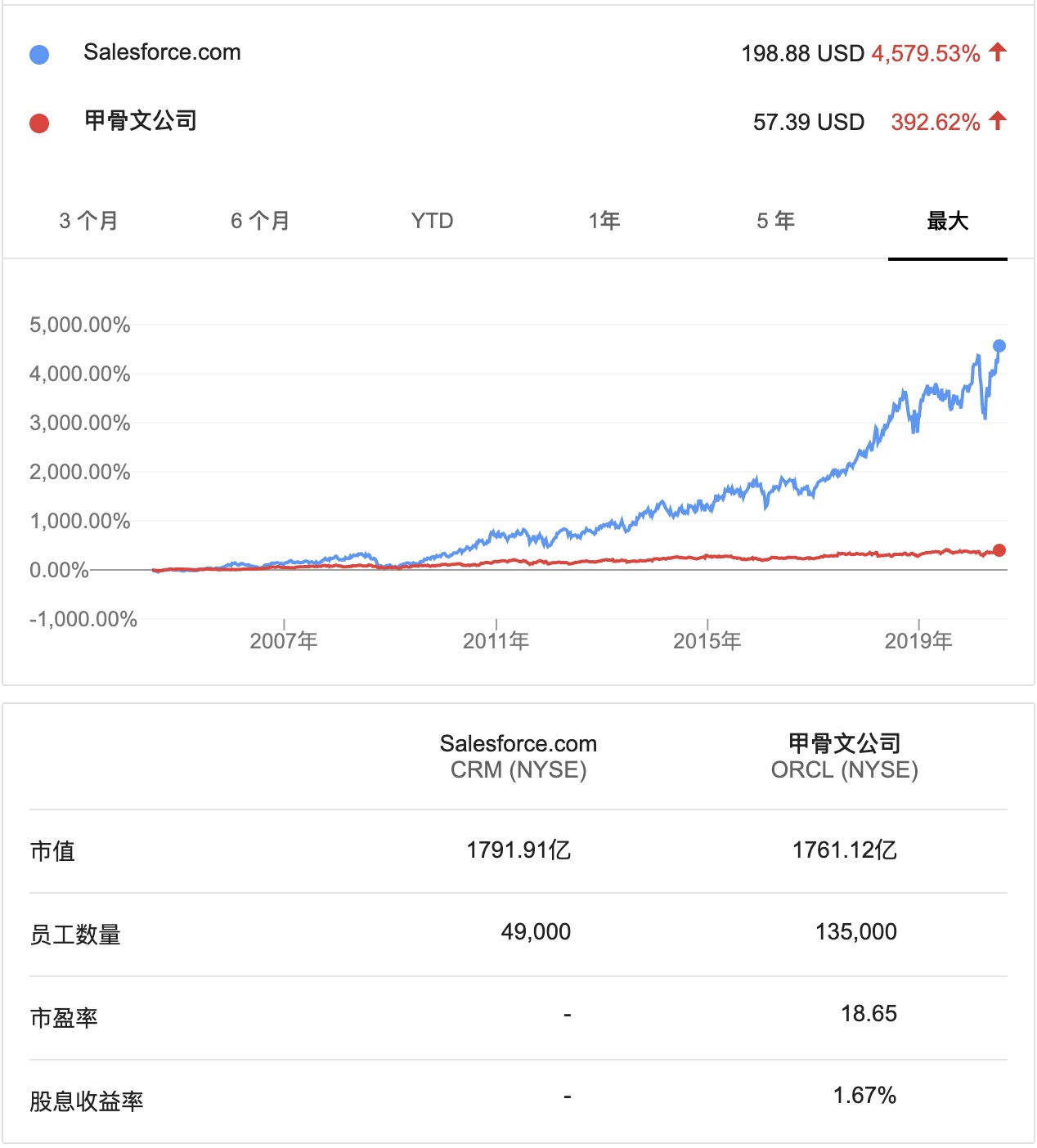Open 甲骨文公司 ORCL (NYSE) in the table header
Image resolution: width=1037 pixels, height=1148 pixels.
click(844, 756)
